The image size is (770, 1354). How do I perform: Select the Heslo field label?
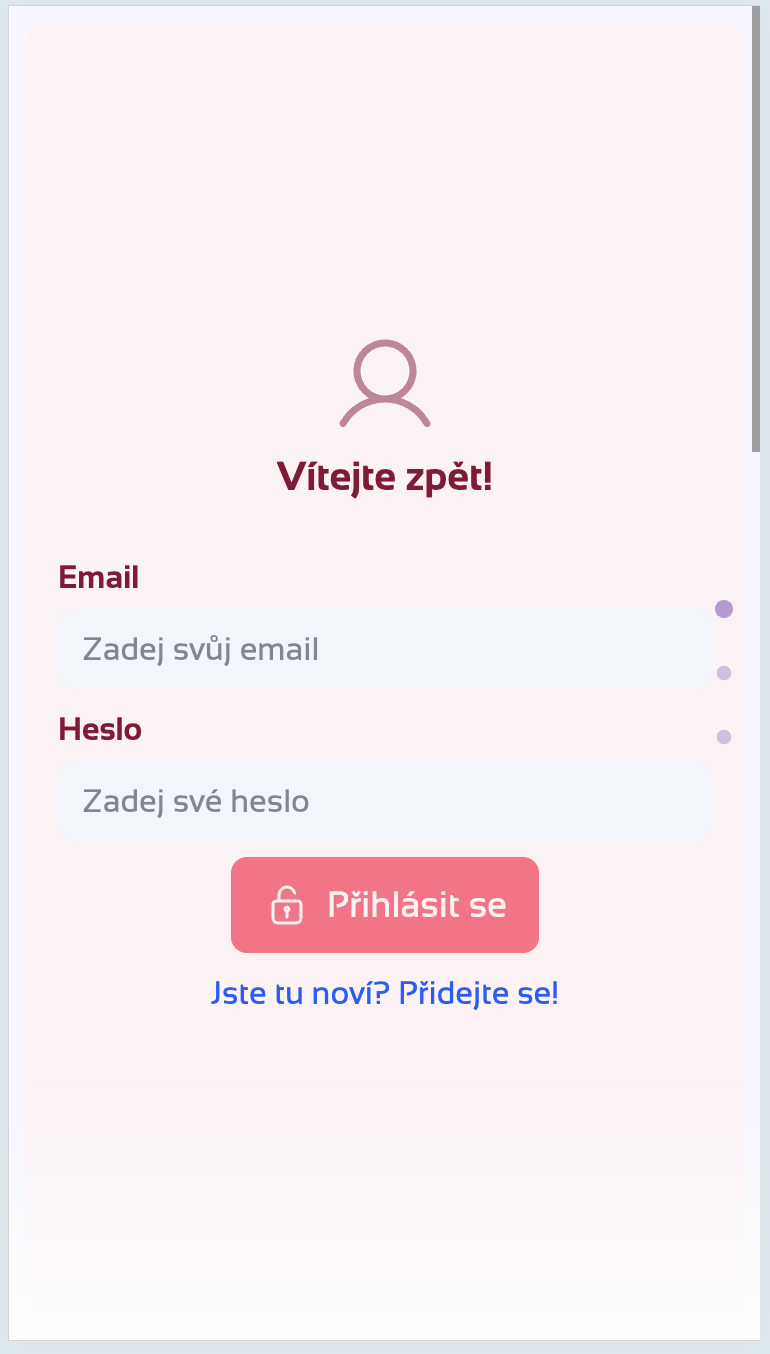pos(100,729)
